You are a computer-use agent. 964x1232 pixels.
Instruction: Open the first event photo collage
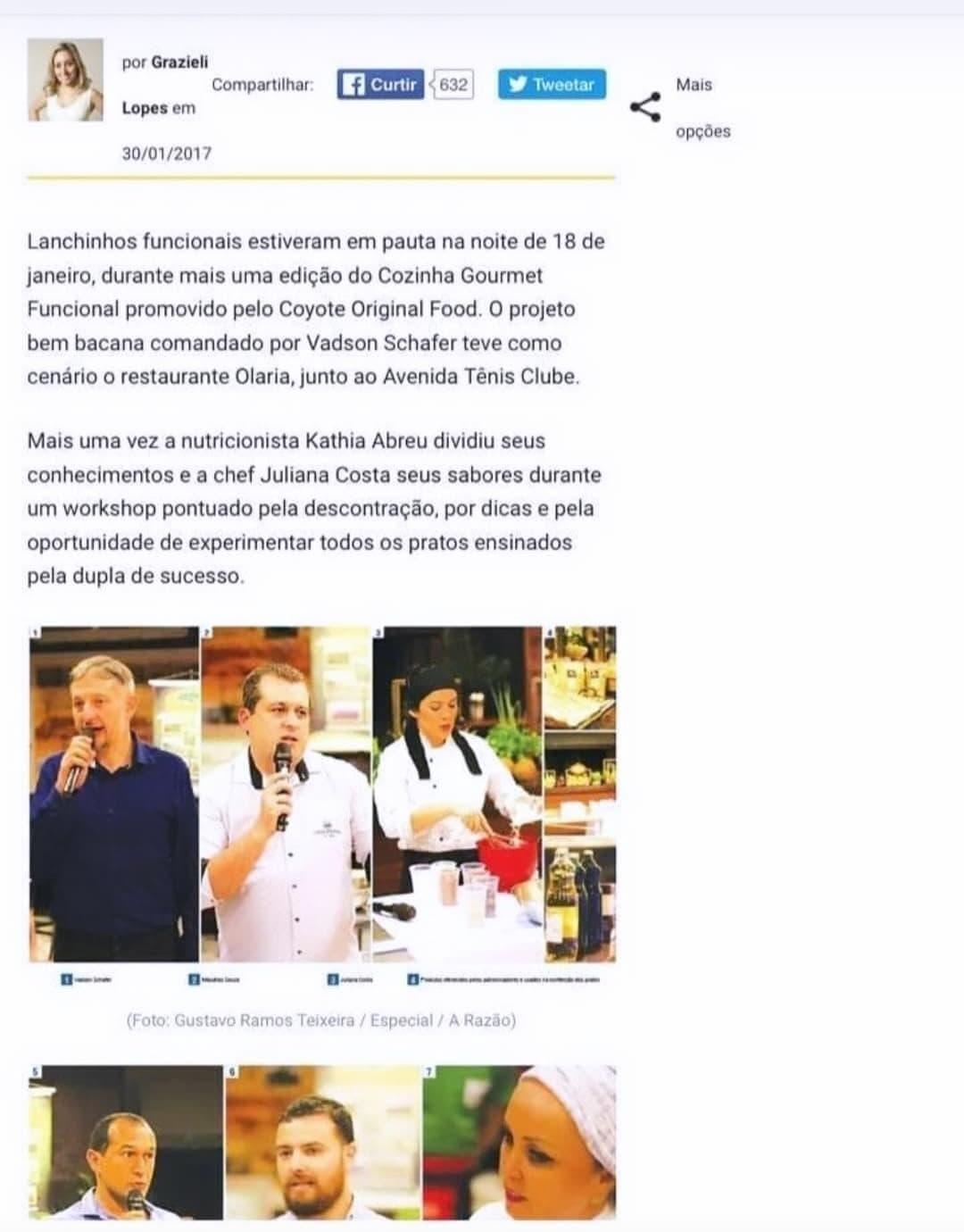pos(322,795)
